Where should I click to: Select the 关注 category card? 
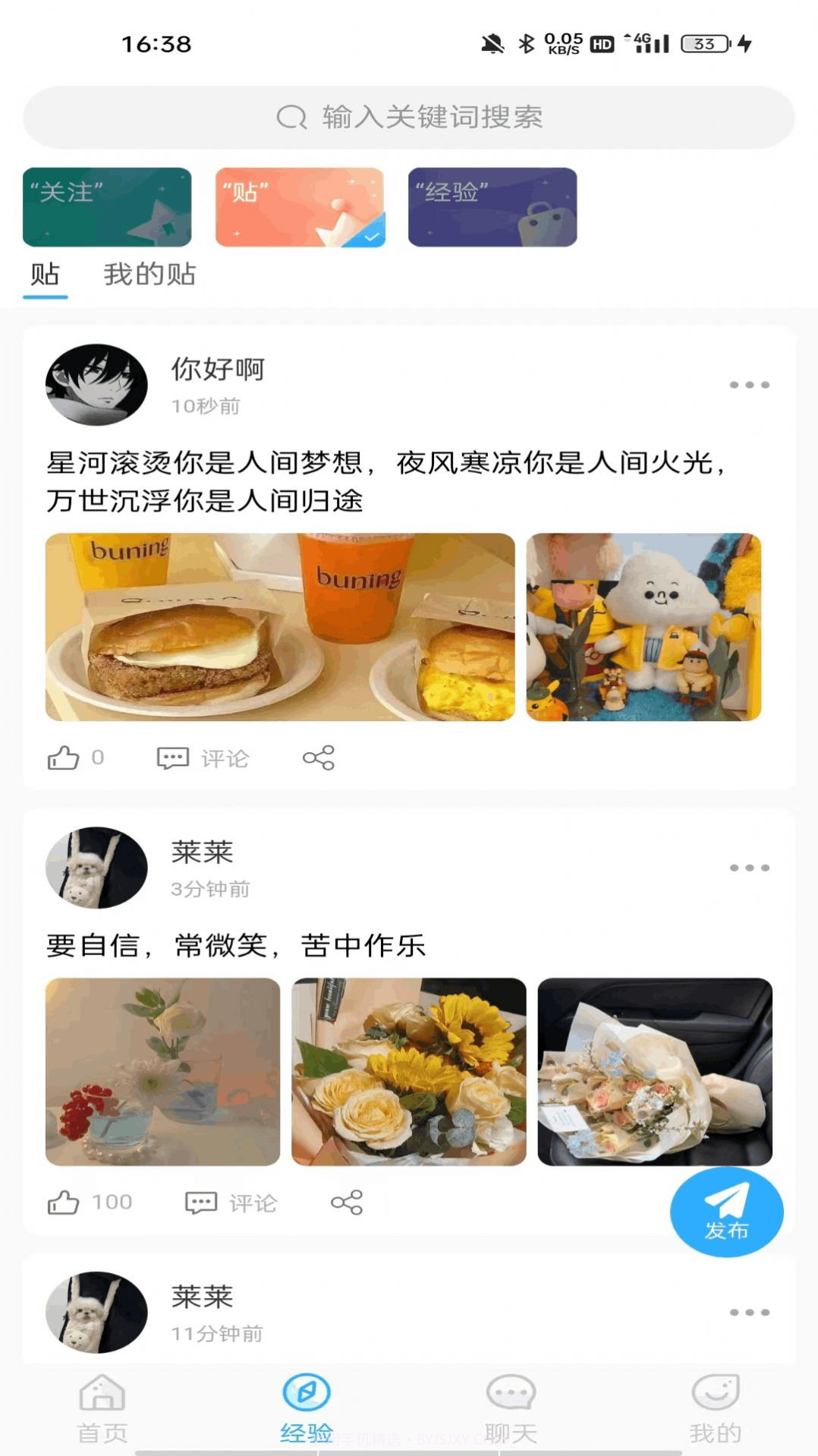106,208
